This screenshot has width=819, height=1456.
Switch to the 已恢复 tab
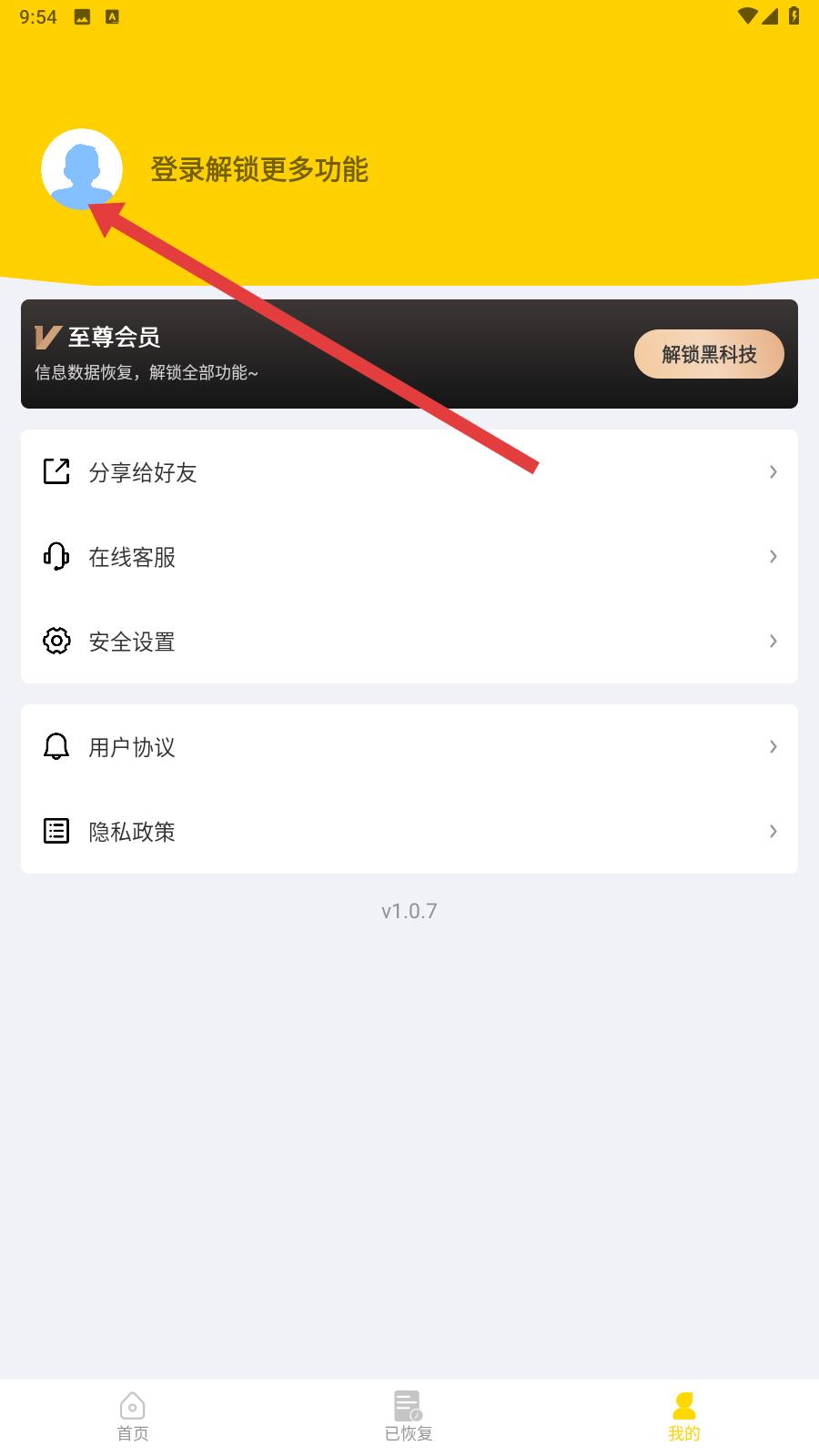pos(409,1417)
